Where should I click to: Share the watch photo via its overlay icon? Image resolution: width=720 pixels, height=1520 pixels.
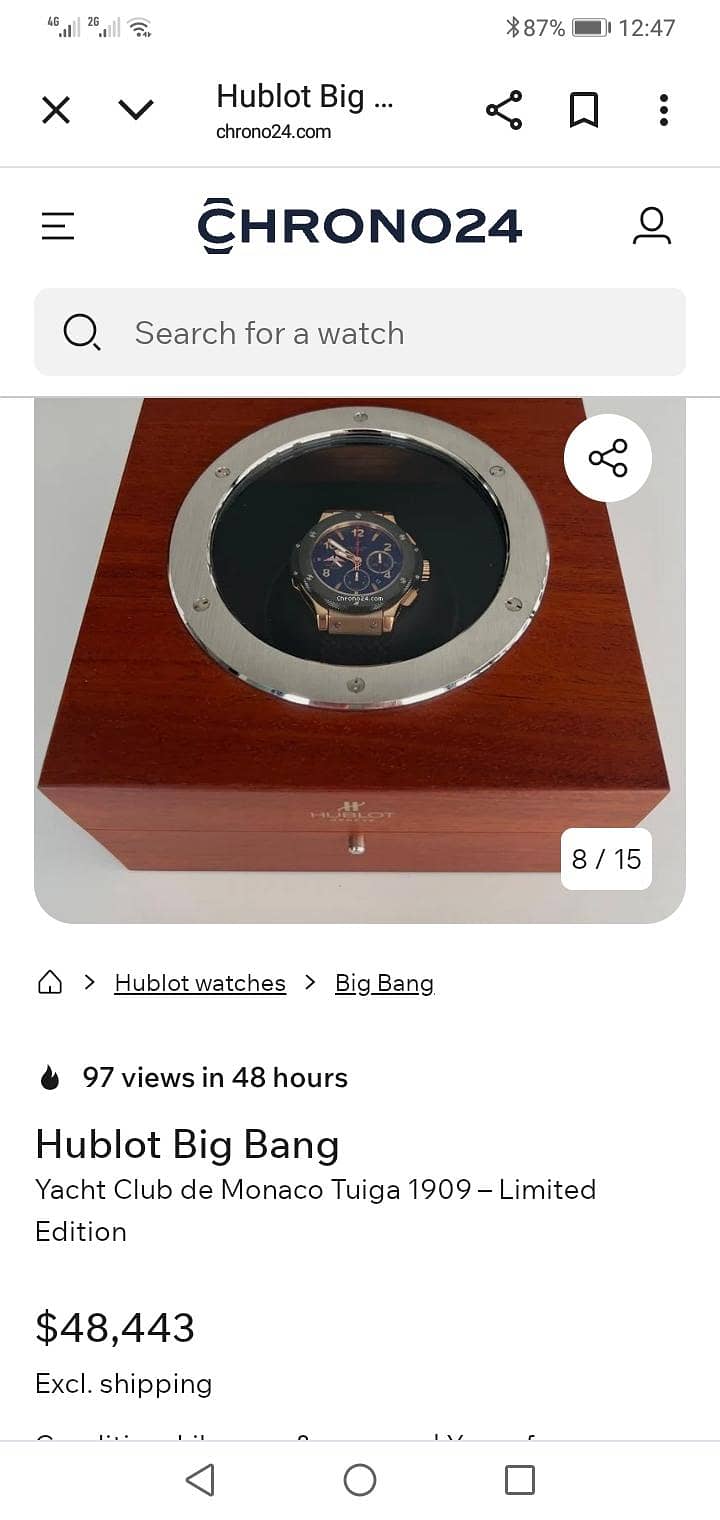pyautogui.click(x=607, y=458)
